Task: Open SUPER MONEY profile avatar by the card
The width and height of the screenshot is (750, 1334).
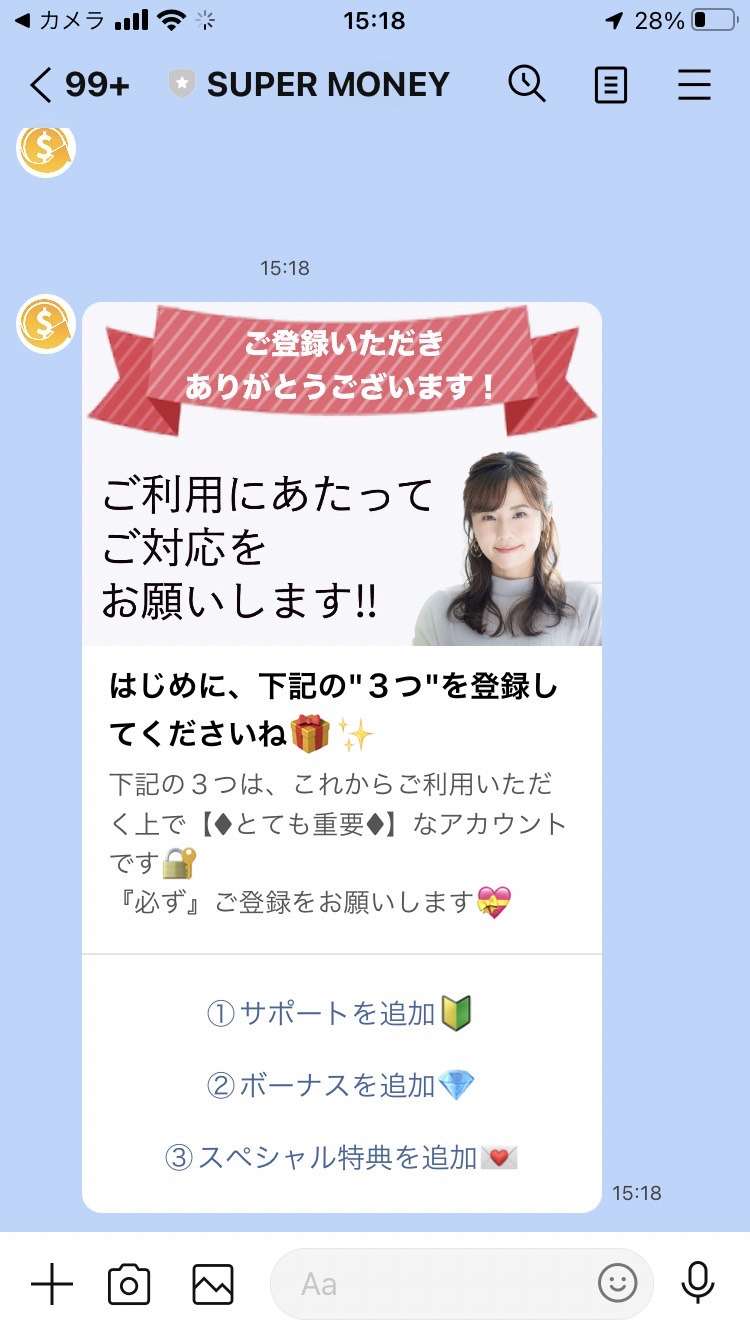Action: click(x=46, y=323)
